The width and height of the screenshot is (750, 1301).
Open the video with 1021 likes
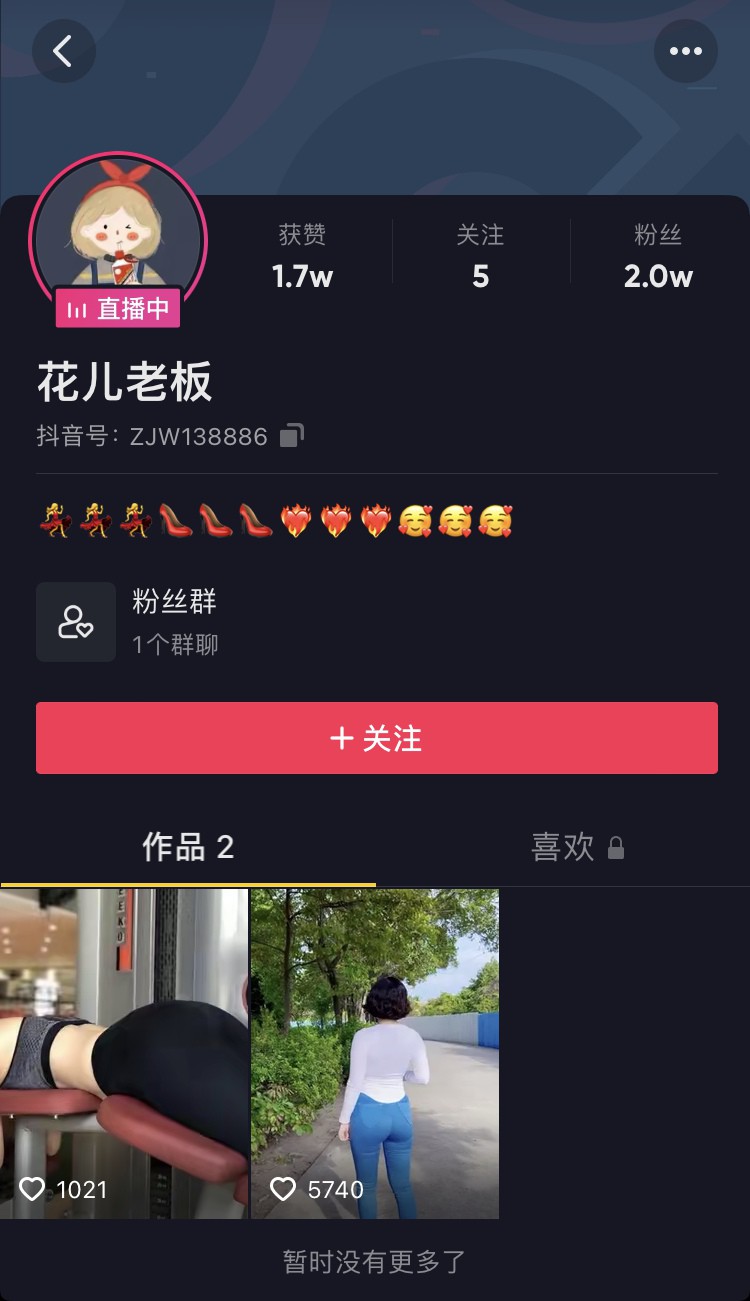124,1053
